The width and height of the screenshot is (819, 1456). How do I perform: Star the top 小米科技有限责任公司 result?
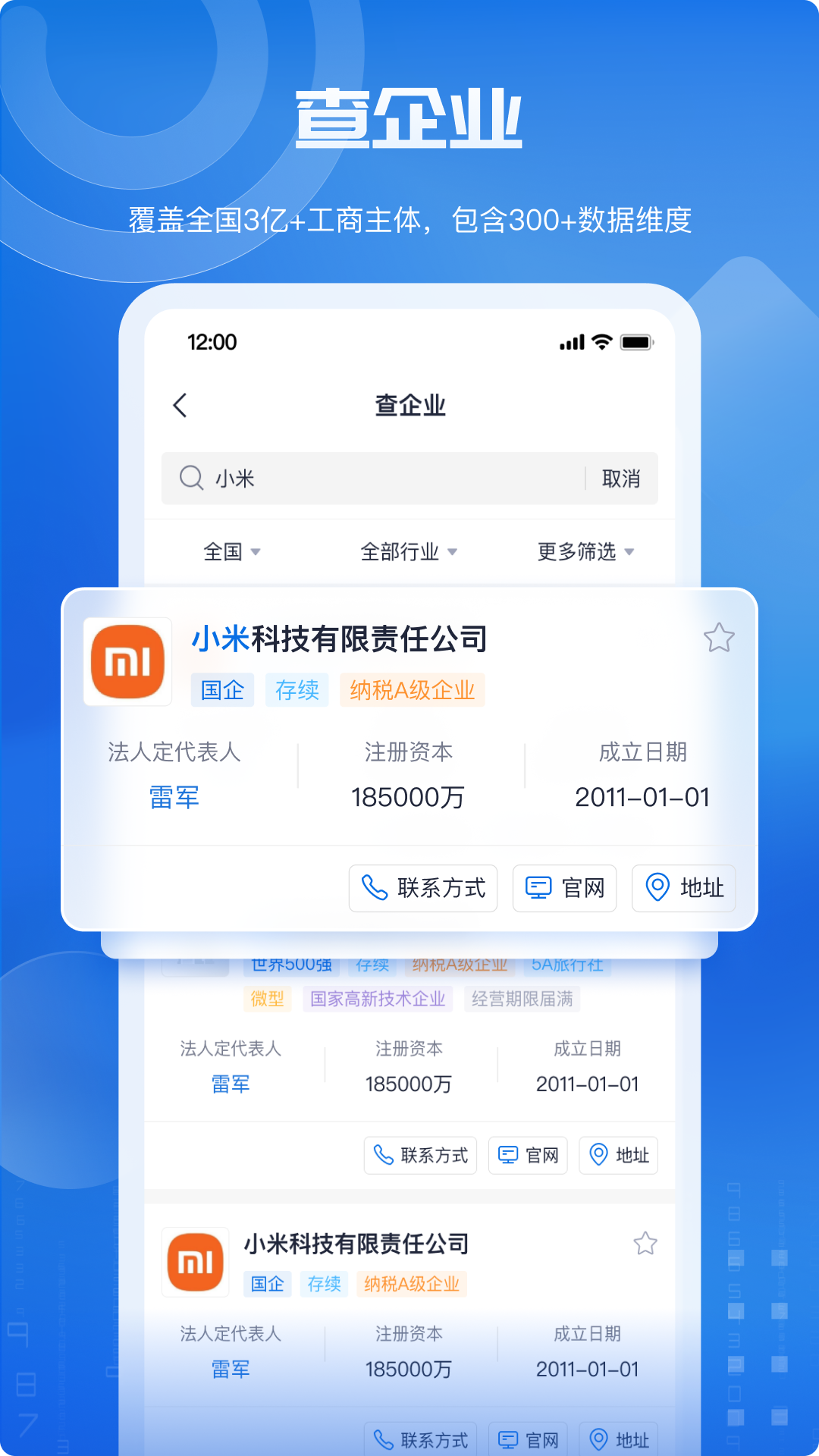click(x=719, y=639)
